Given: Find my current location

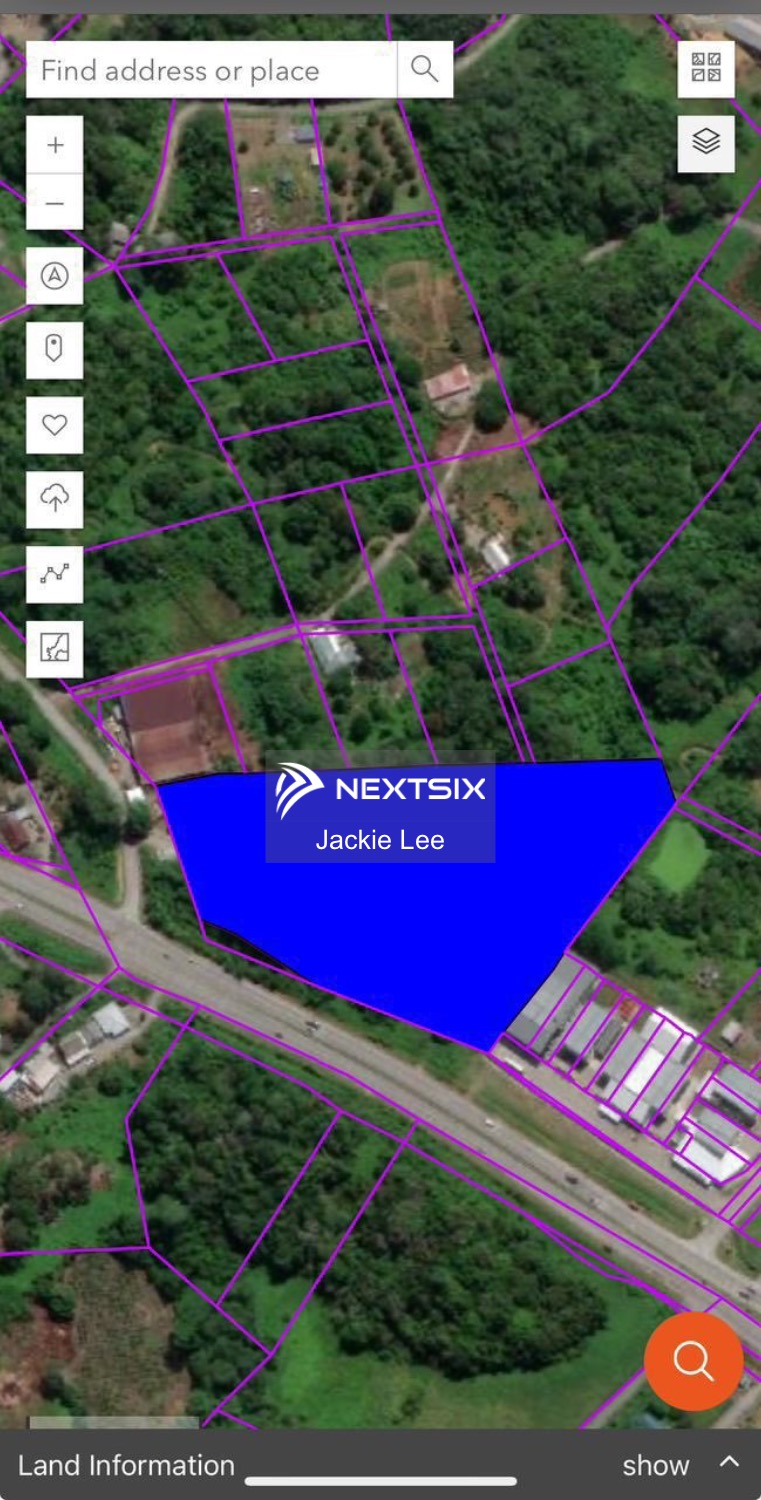Looking at the screenshot, I should click(x=55, y=350).
